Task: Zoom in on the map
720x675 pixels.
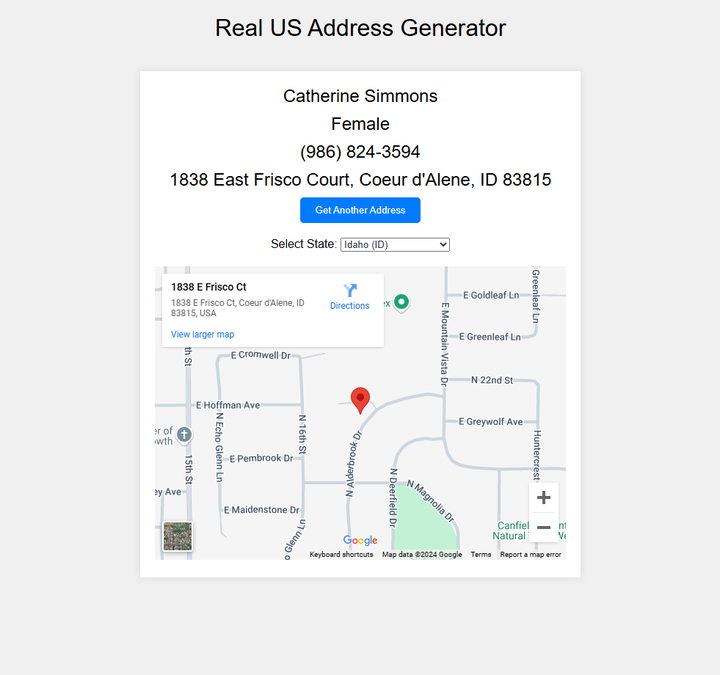Action: click(x=543, y=497)
